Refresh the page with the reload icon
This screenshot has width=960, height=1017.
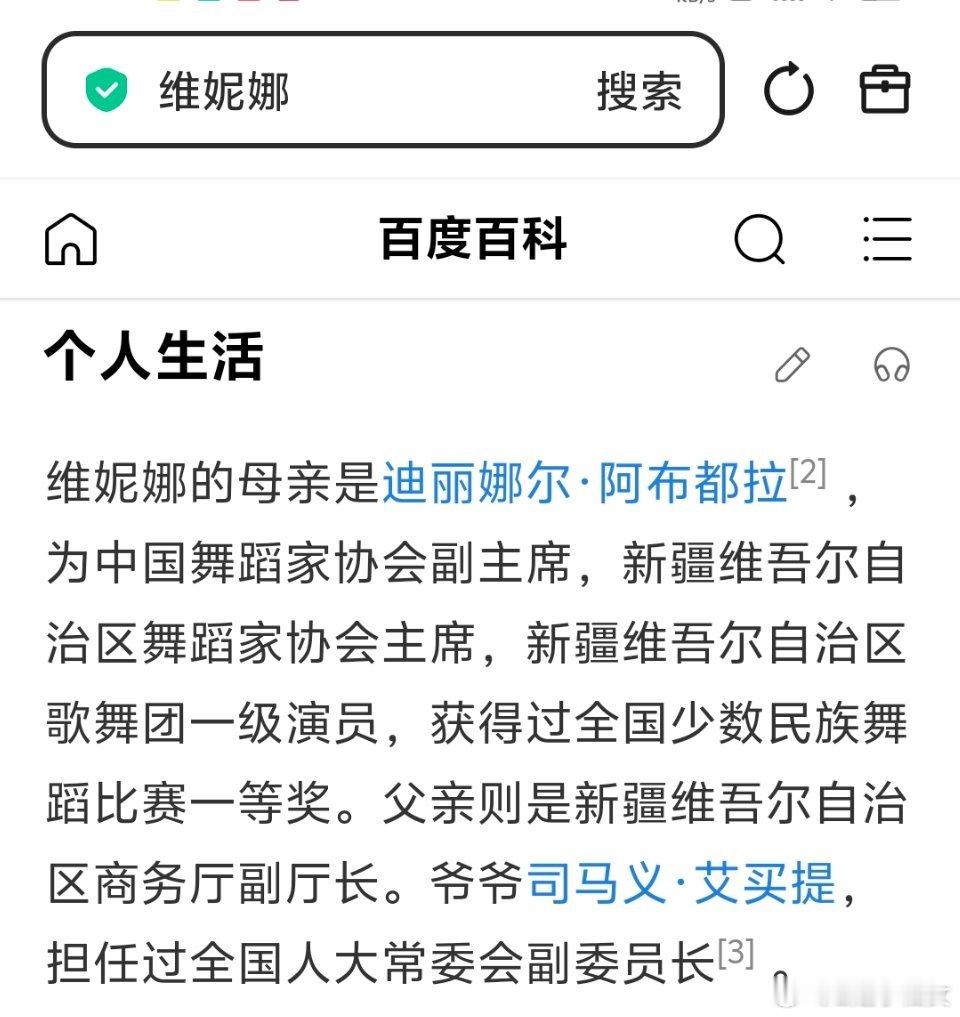point(790,88)
